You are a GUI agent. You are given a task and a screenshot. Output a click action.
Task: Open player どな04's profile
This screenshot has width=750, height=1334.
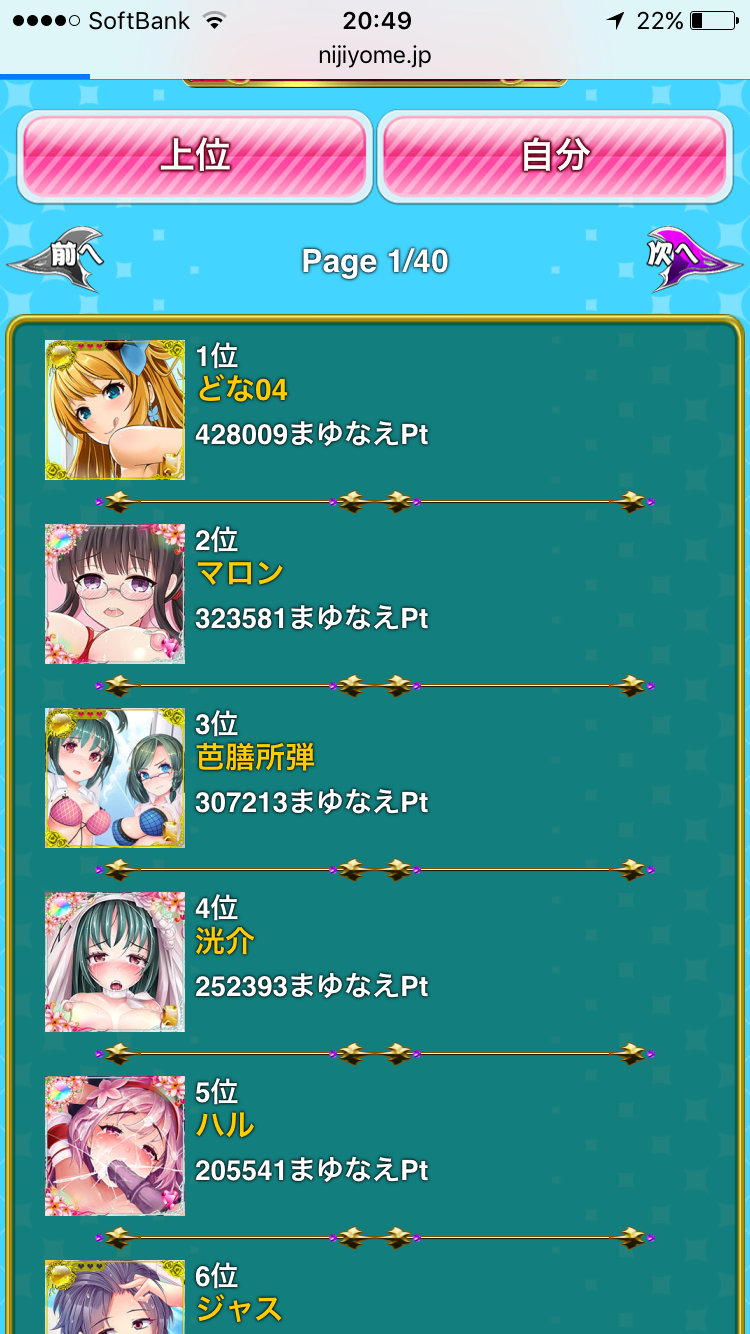[242, 390]
